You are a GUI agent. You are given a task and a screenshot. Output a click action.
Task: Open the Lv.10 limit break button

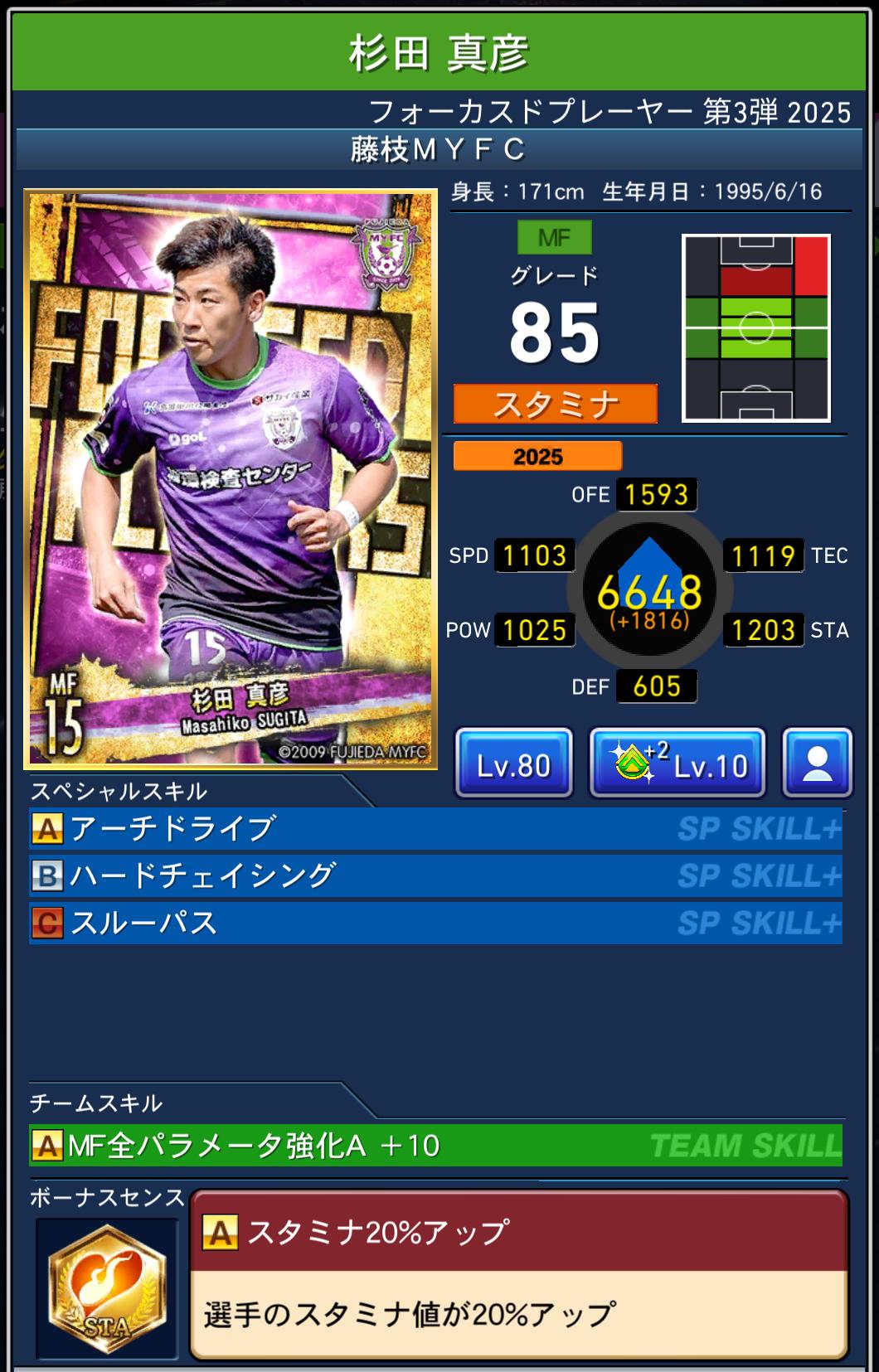click(x=677, y=764)
